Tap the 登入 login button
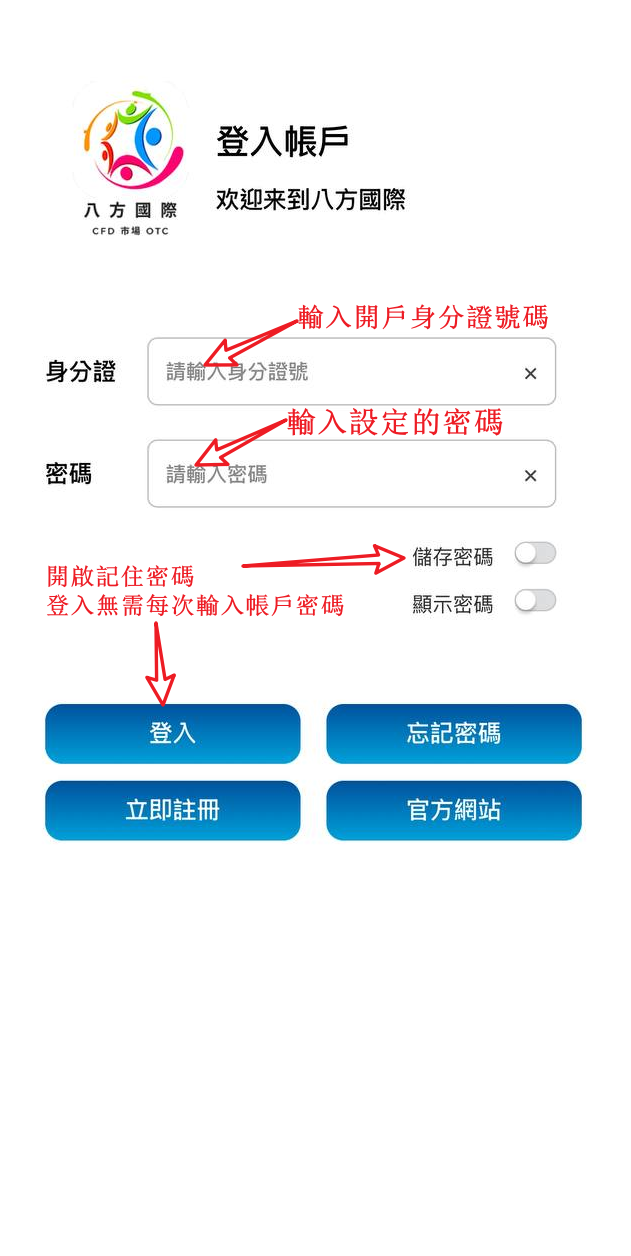The height and width of the screenshot is (1256, 631). coord(172,733)
